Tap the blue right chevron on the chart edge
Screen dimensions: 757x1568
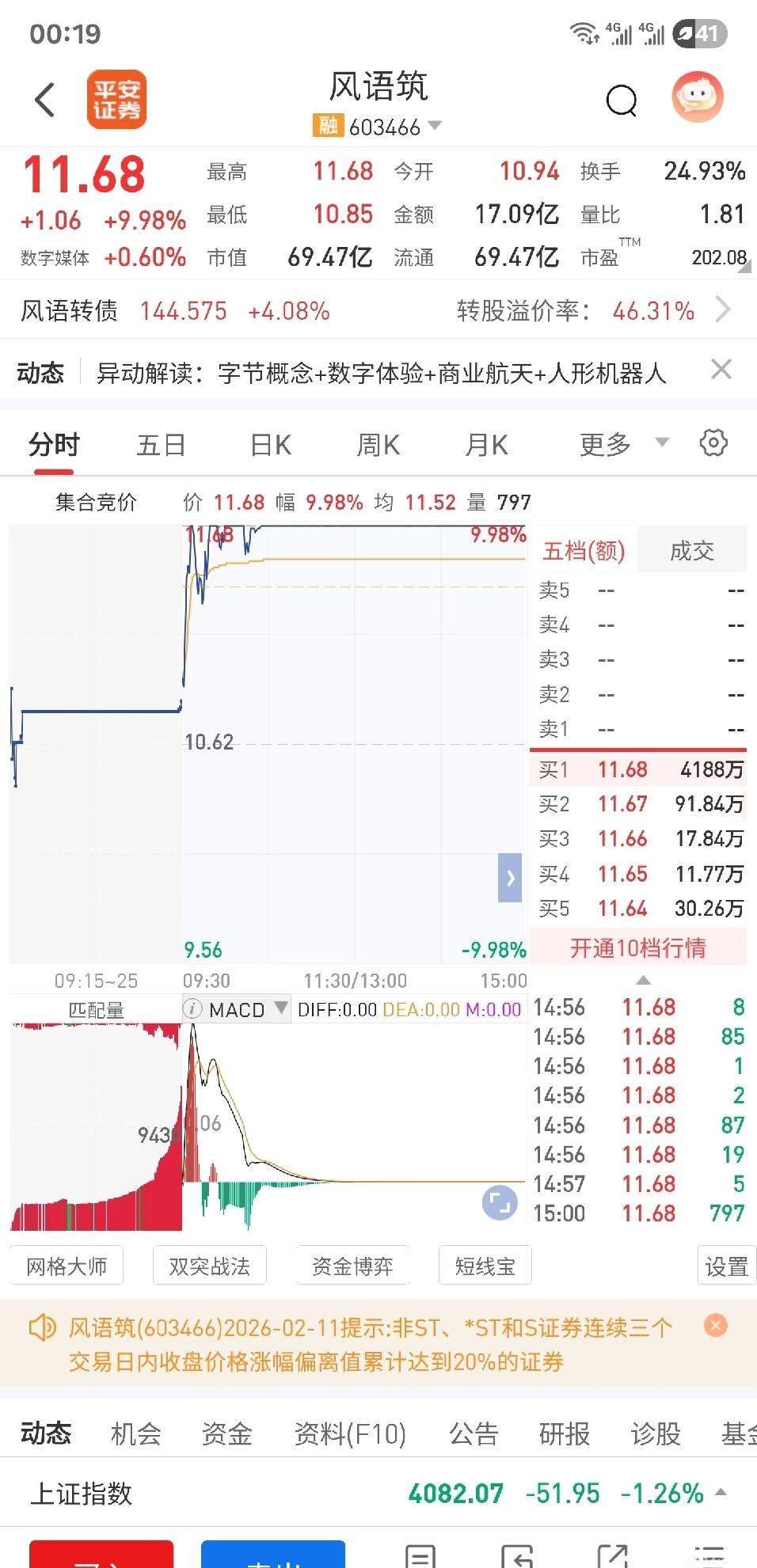pyautogui.click(x=511, y=879)
